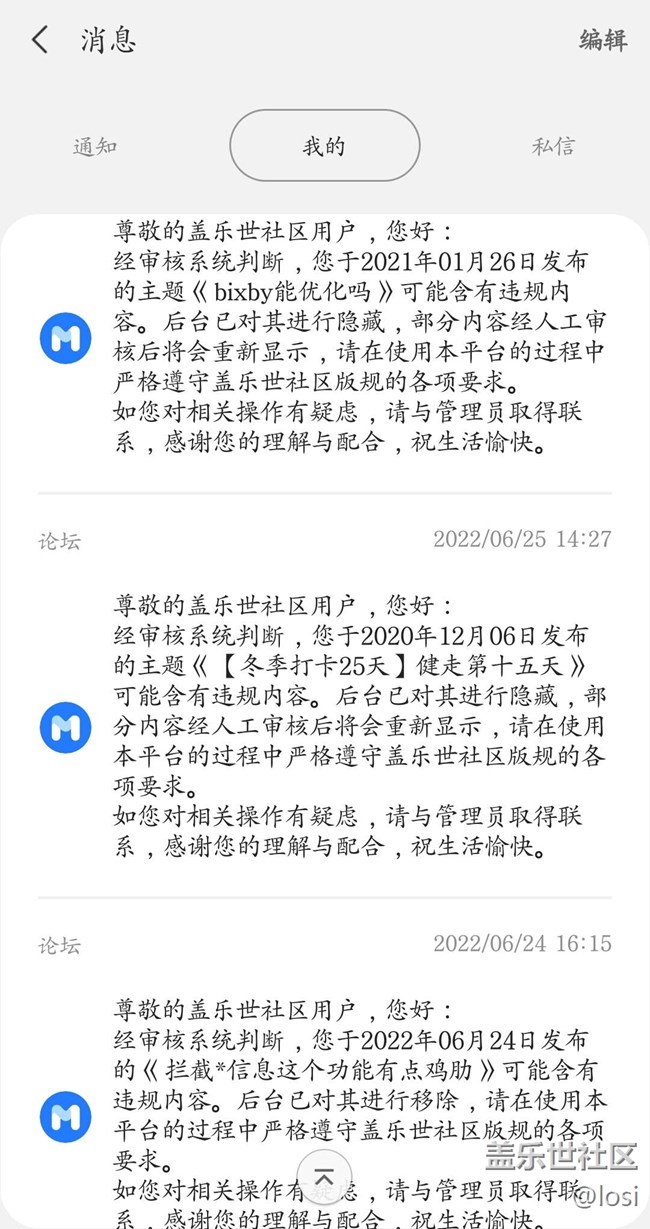Switch to the 通知 tab

95,146
